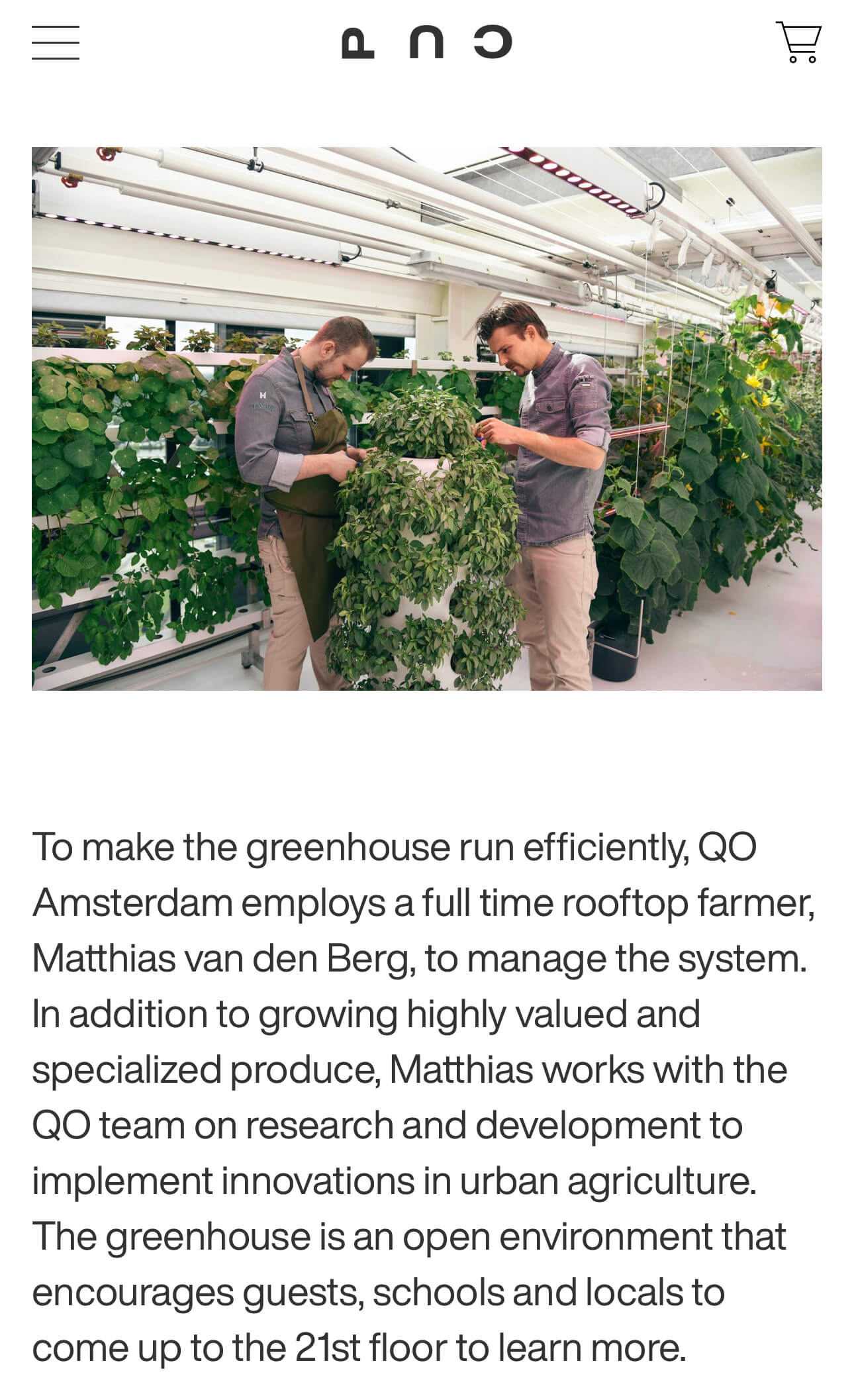Open the hamburger menu

pos(56,43)
